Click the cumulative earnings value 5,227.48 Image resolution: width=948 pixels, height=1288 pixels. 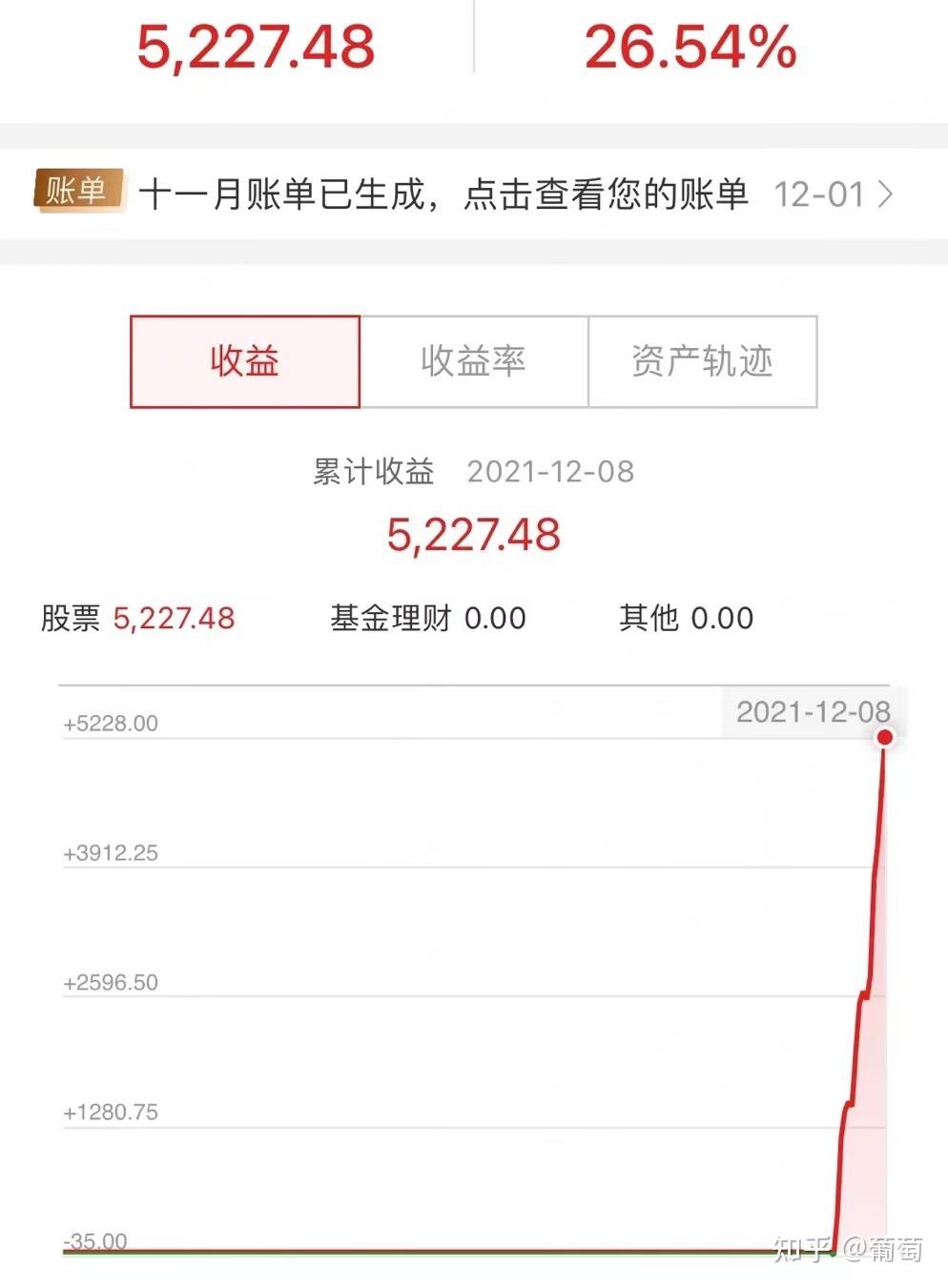tap(474, 534)
